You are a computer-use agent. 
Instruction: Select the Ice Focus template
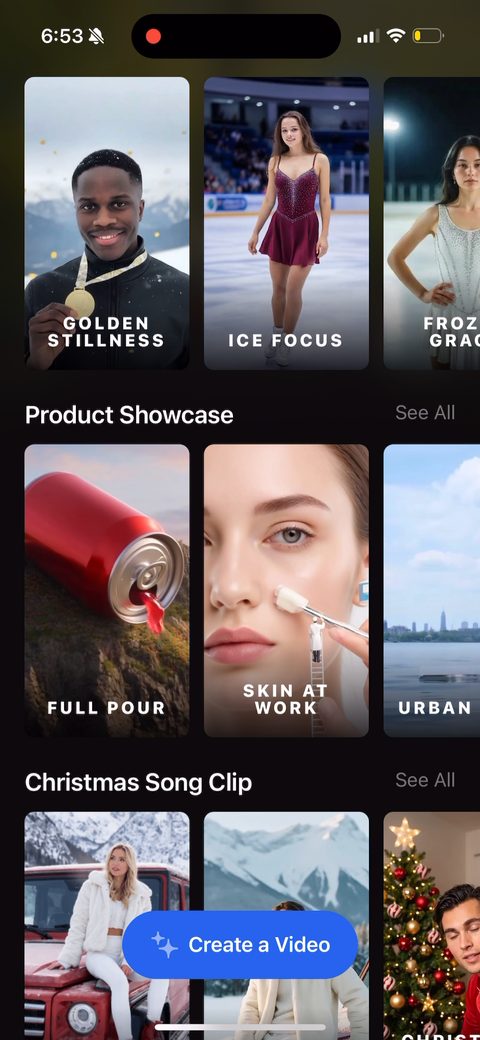(286, 223)
